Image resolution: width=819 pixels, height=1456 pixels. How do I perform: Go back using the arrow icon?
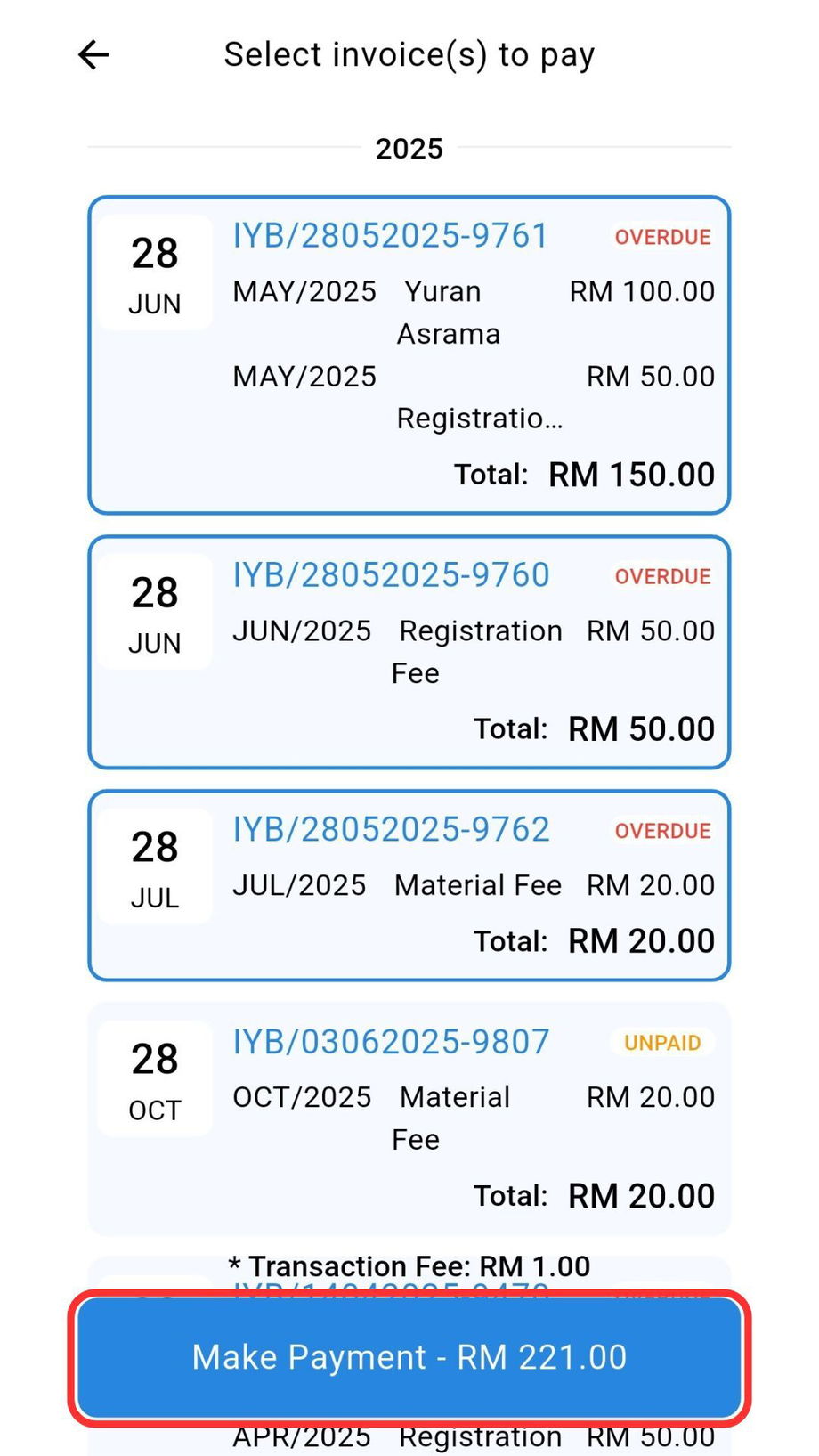click(93, 55)
